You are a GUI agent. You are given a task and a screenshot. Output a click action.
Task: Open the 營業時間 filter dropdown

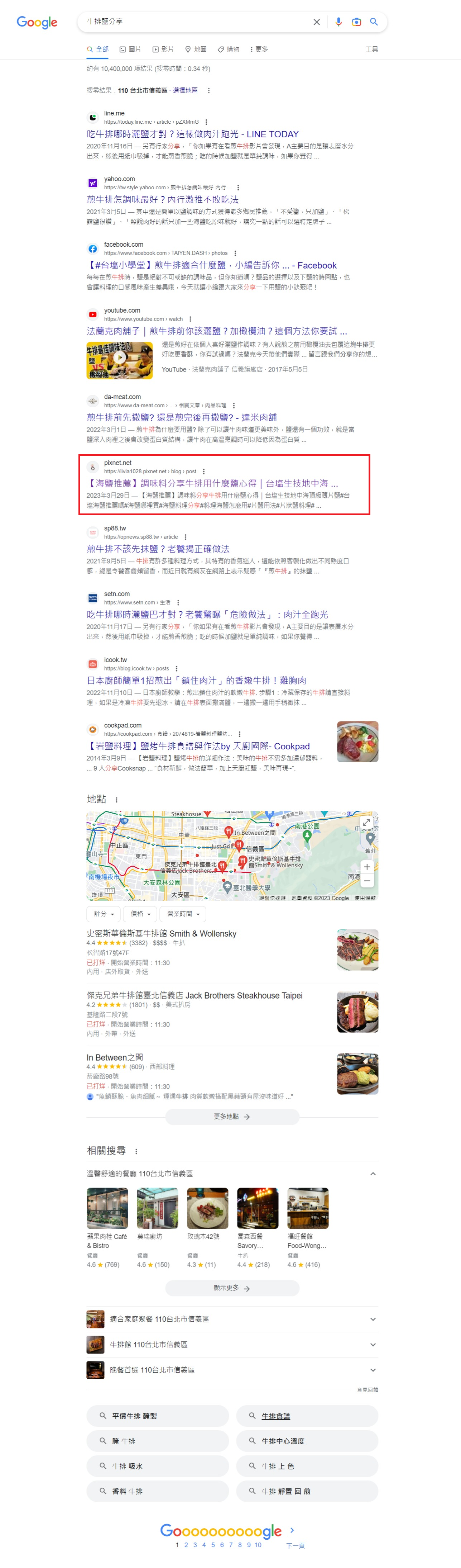coord(183,914)
